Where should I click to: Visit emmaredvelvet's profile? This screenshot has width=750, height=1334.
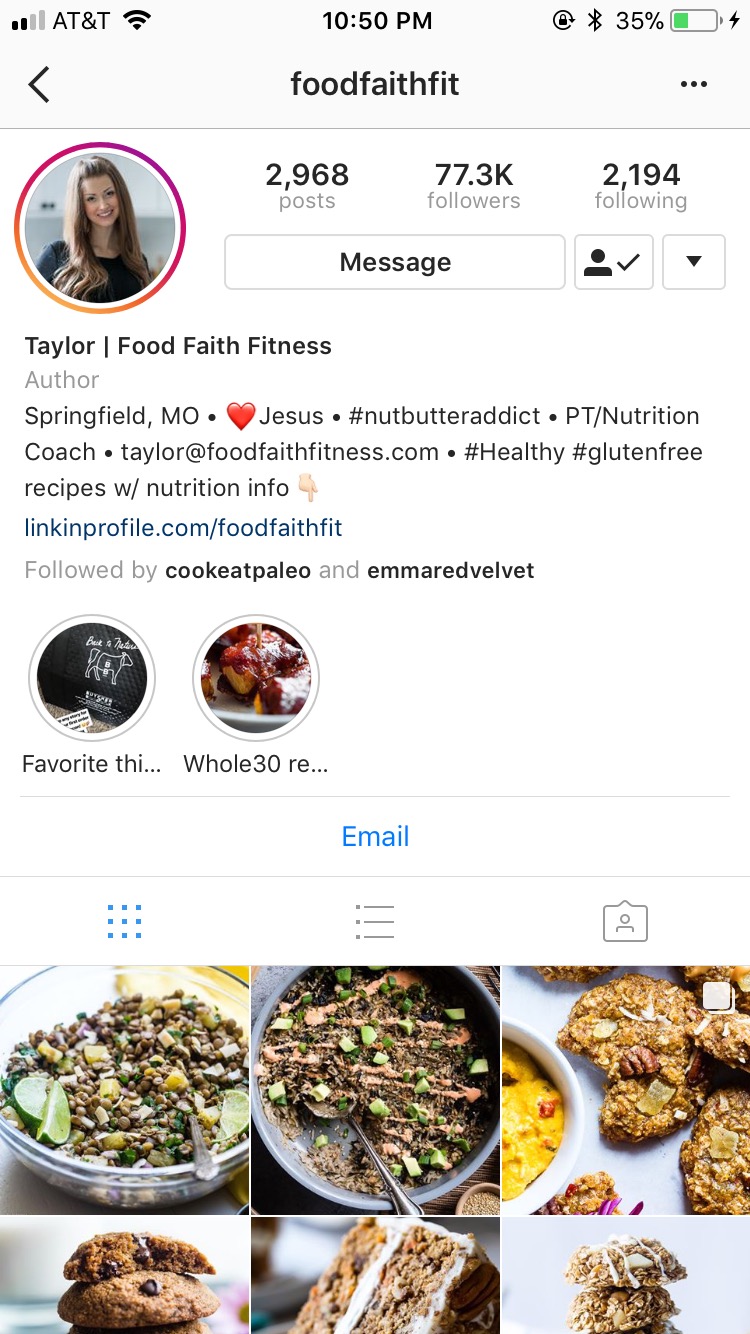point(451,571)
